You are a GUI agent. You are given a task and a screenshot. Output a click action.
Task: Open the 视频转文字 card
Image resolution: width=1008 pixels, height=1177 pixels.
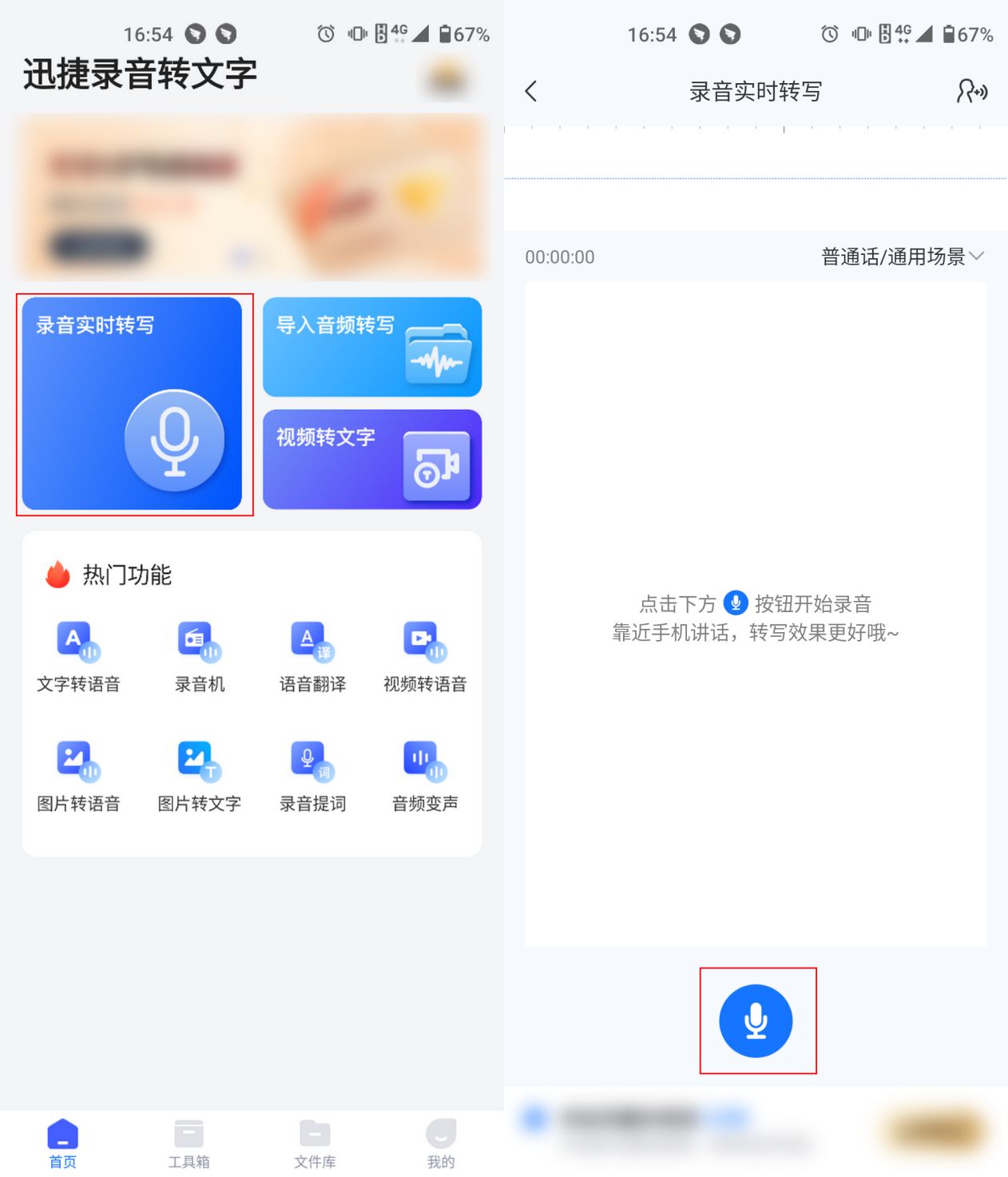click(x=372, y=459)
